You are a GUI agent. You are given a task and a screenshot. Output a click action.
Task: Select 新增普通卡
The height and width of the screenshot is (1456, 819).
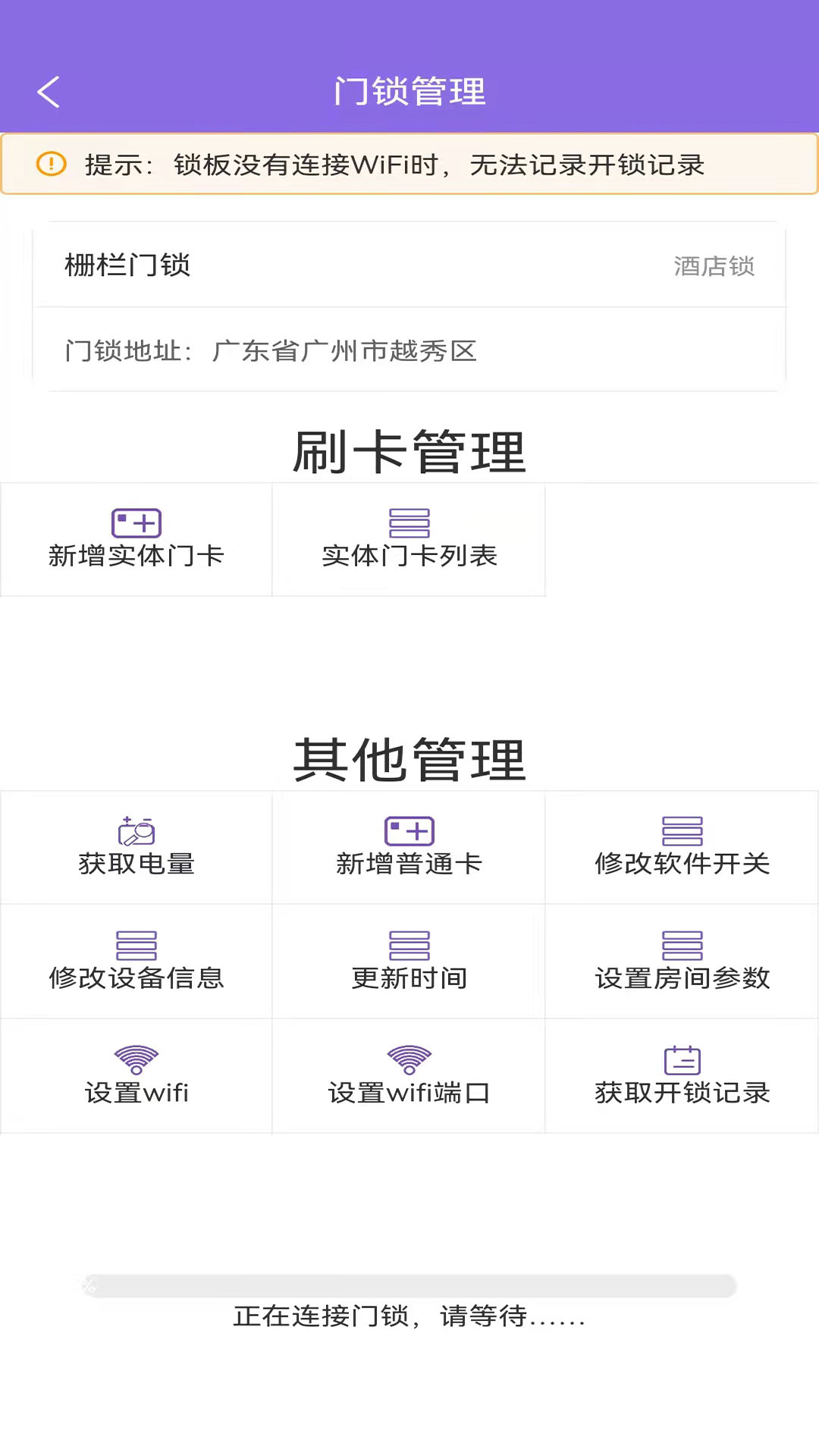point(409,848)
